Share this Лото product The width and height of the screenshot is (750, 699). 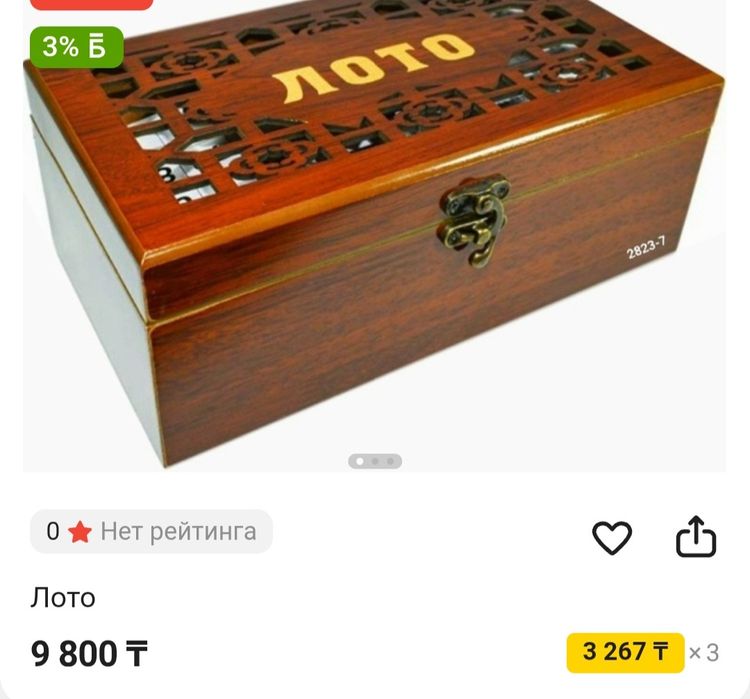tap(696, 537)
